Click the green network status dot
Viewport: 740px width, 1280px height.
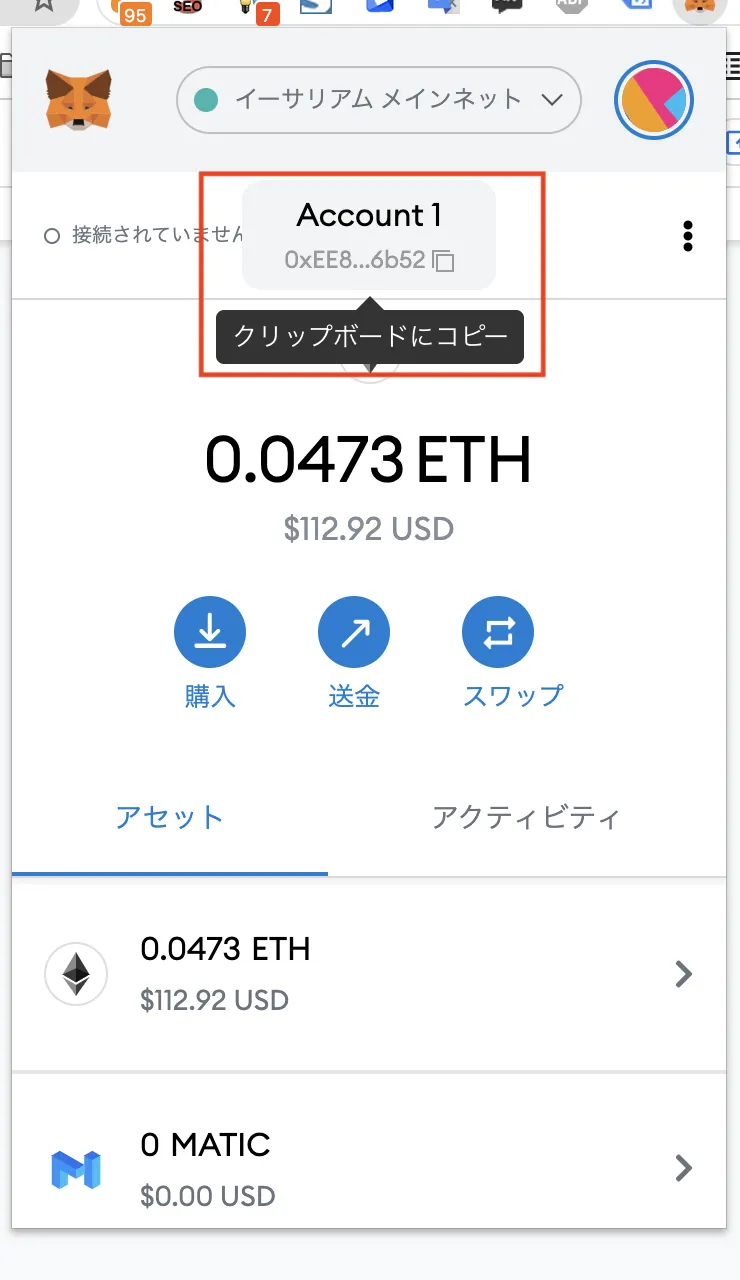204,100
